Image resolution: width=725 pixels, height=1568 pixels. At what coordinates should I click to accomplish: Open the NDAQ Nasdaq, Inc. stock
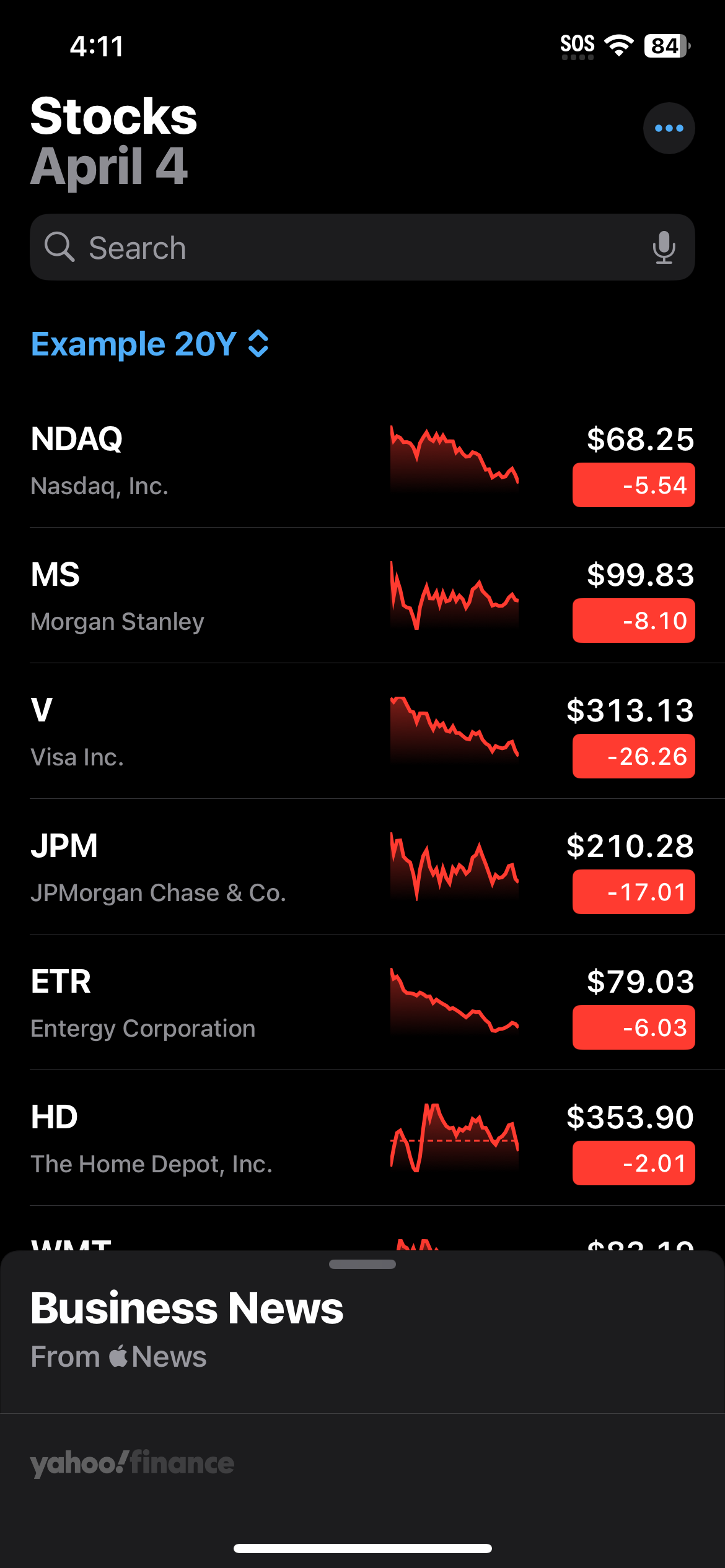(186, 461)
